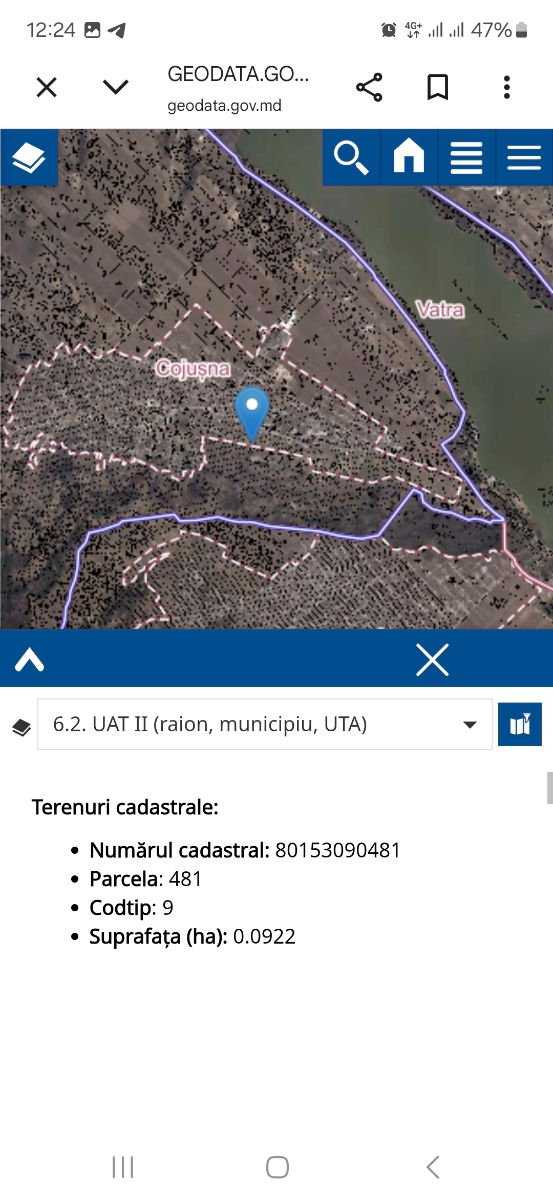Bookmark this page
Image resolution: width=553 pixels, height=1200 pixels.
tap(437, 87)
